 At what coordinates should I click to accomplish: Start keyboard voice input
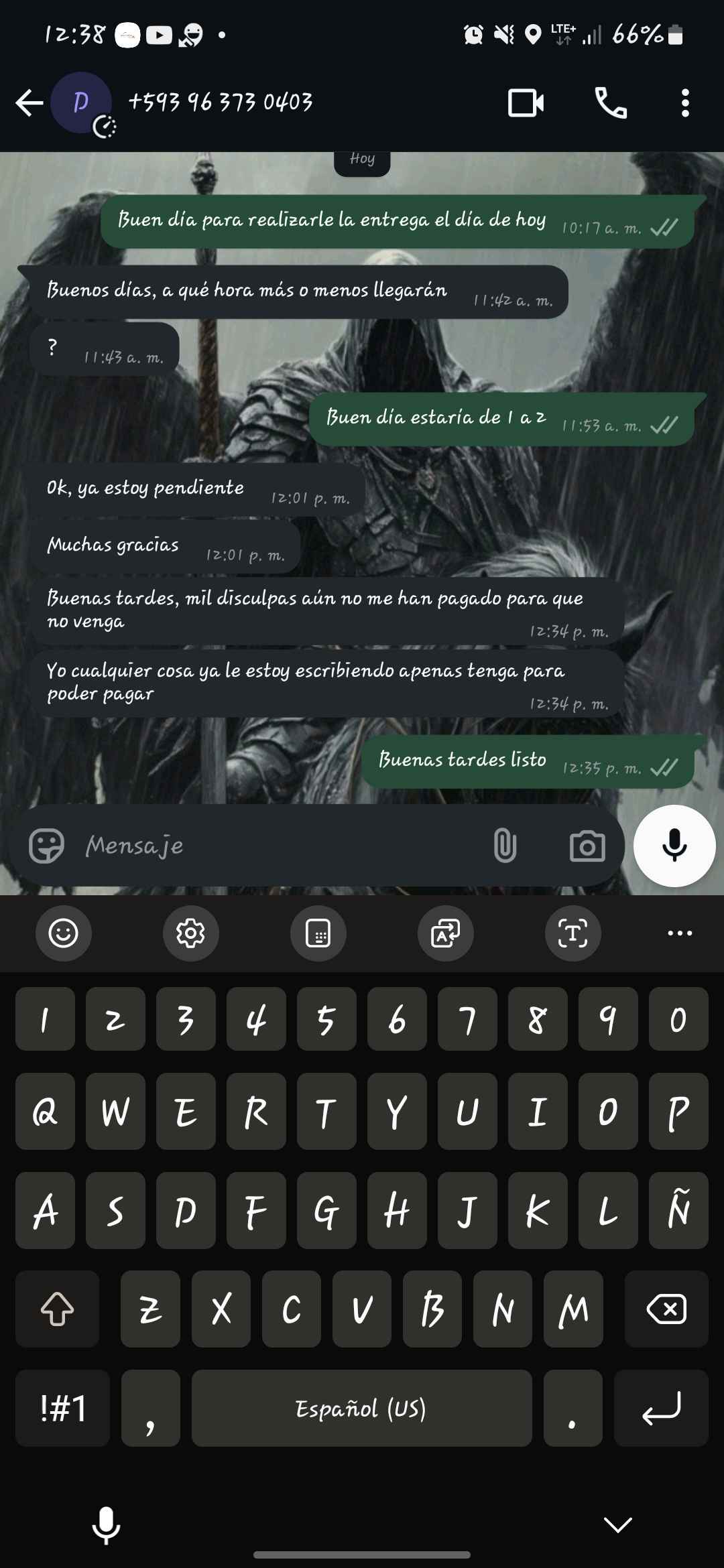(x=106, y=1524)
